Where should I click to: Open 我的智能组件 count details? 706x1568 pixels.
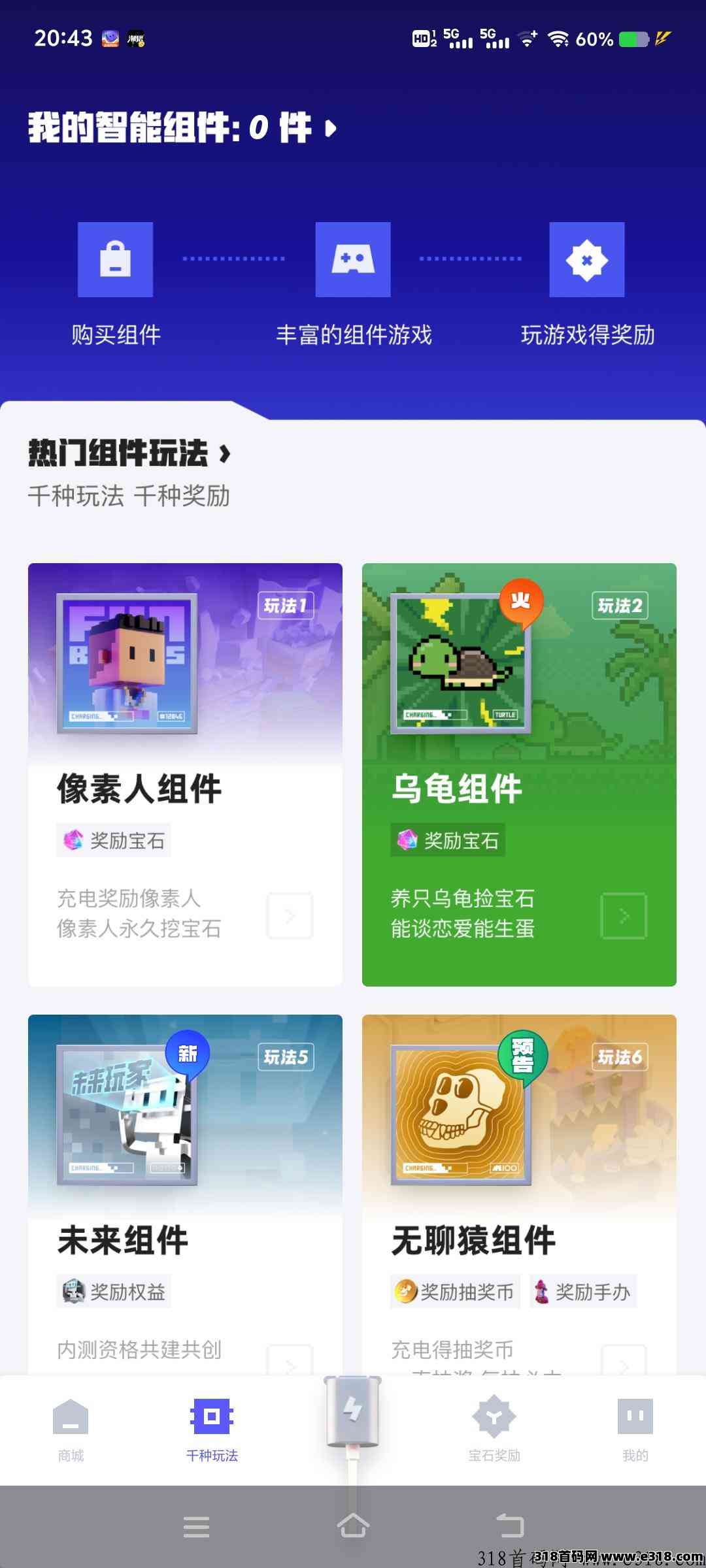182,127
